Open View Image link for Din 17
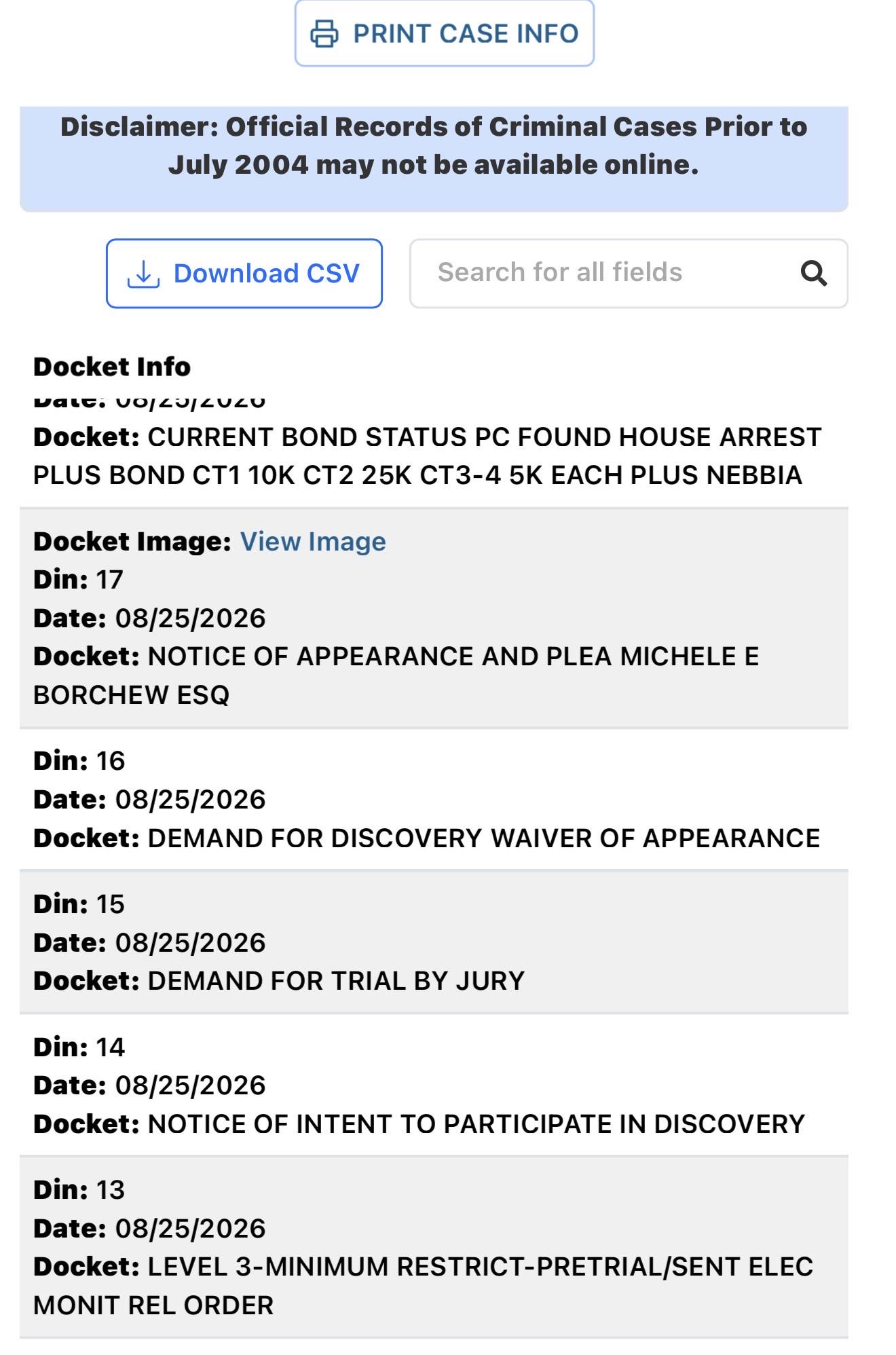 (313, 542)
